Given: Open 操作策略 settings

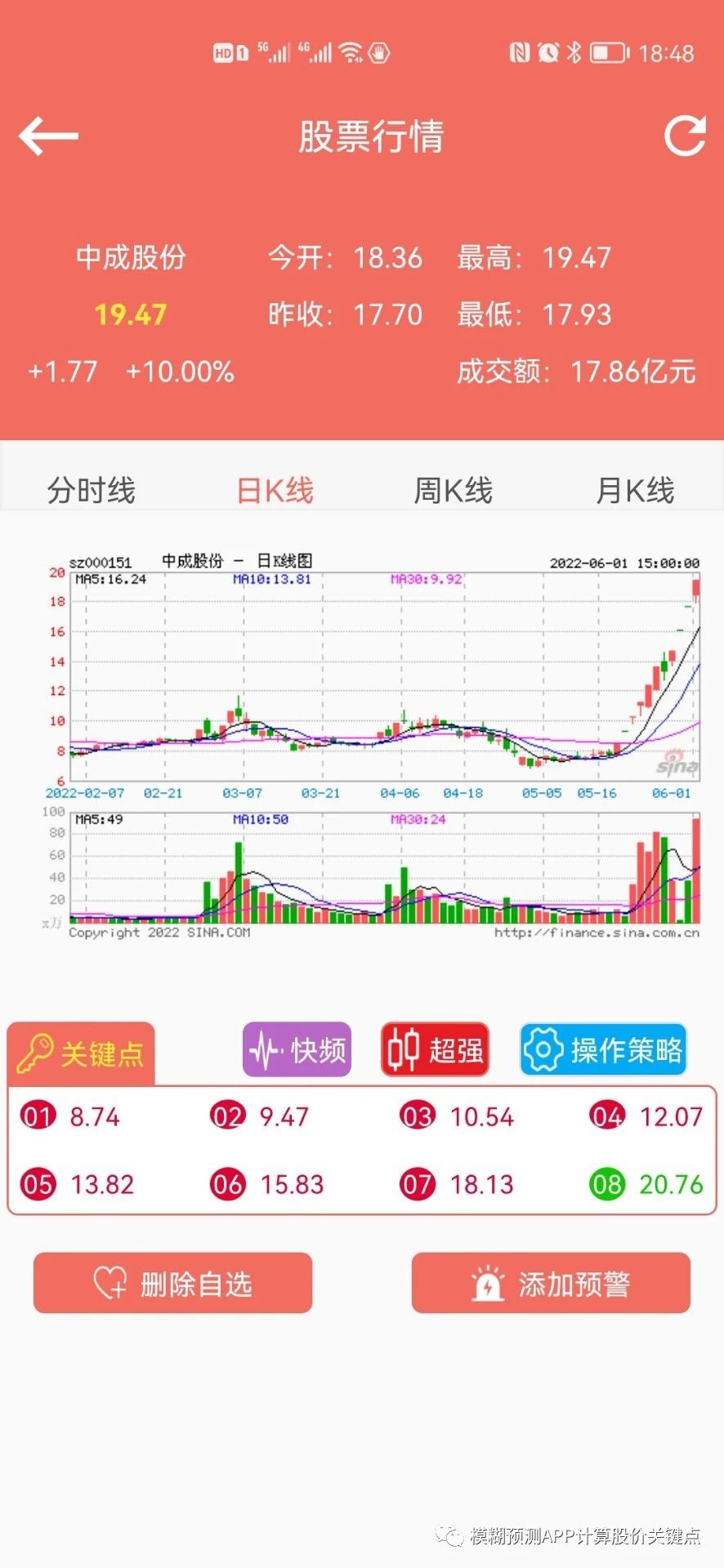Looking at the screenshot, I should tap(603, 1049).
